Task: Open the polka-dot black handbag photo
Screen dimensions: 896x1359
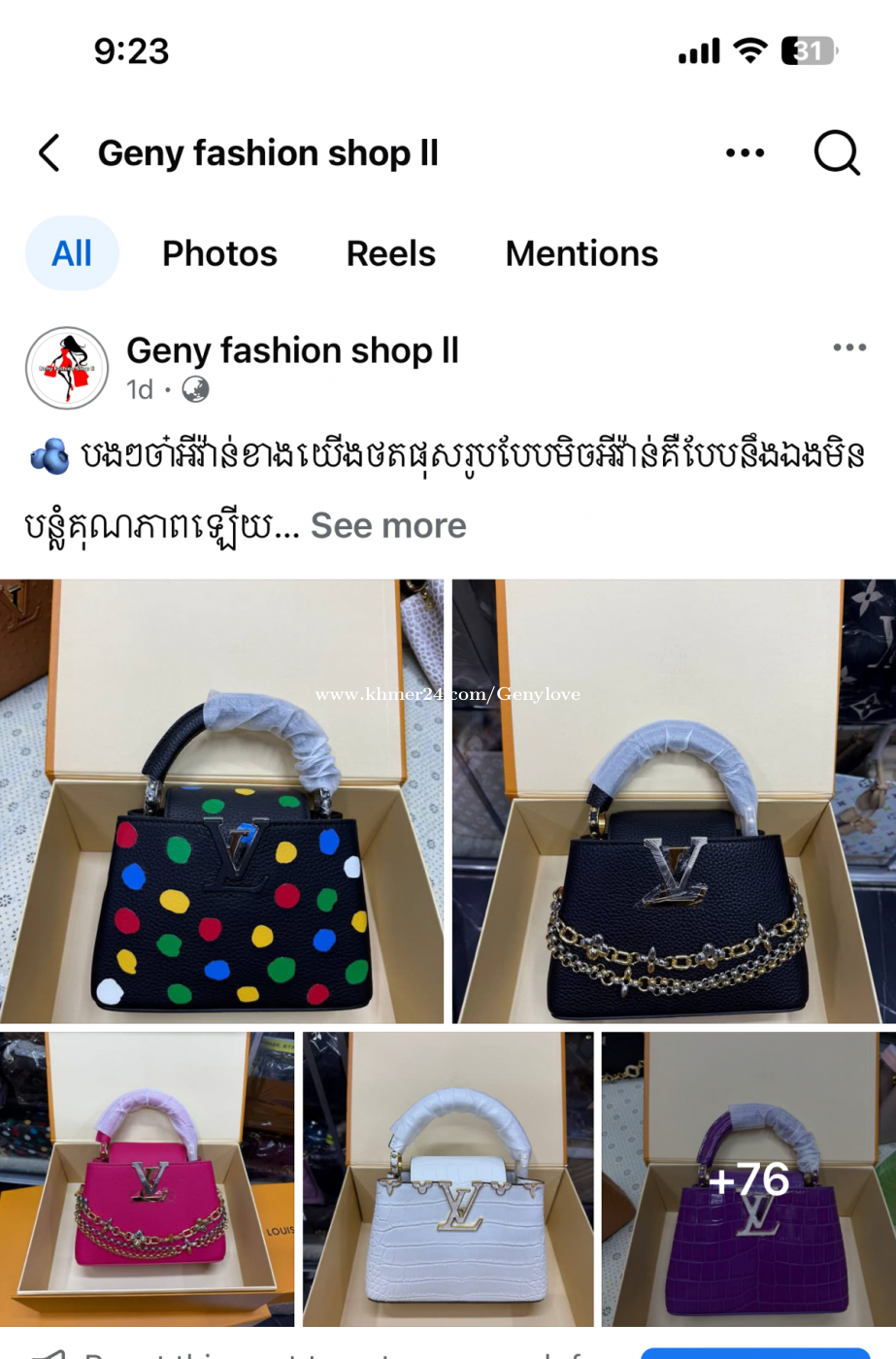Action: [222, 801]
